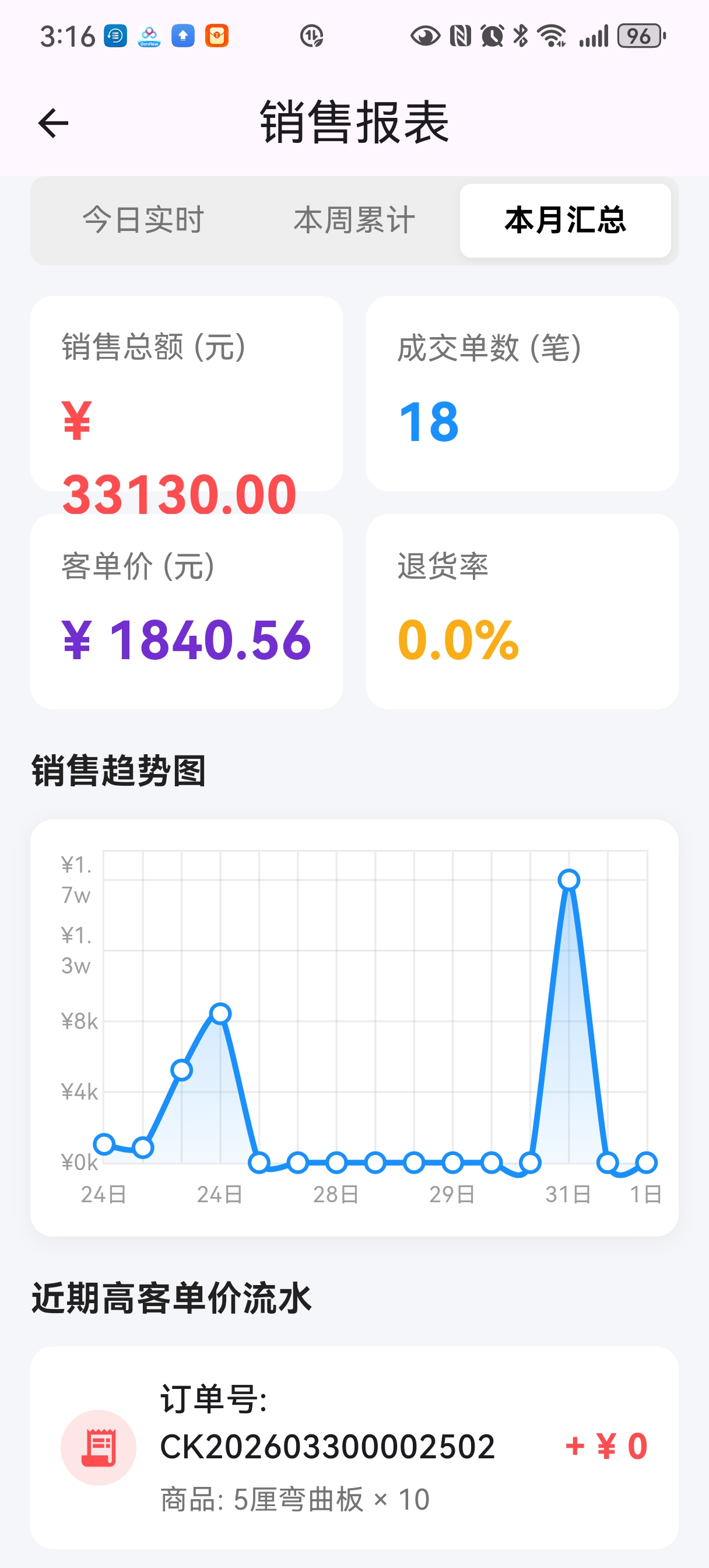709x1568 pixels.
Task: Select the 本月汇总 tab
Action: (x=566, y=220)
